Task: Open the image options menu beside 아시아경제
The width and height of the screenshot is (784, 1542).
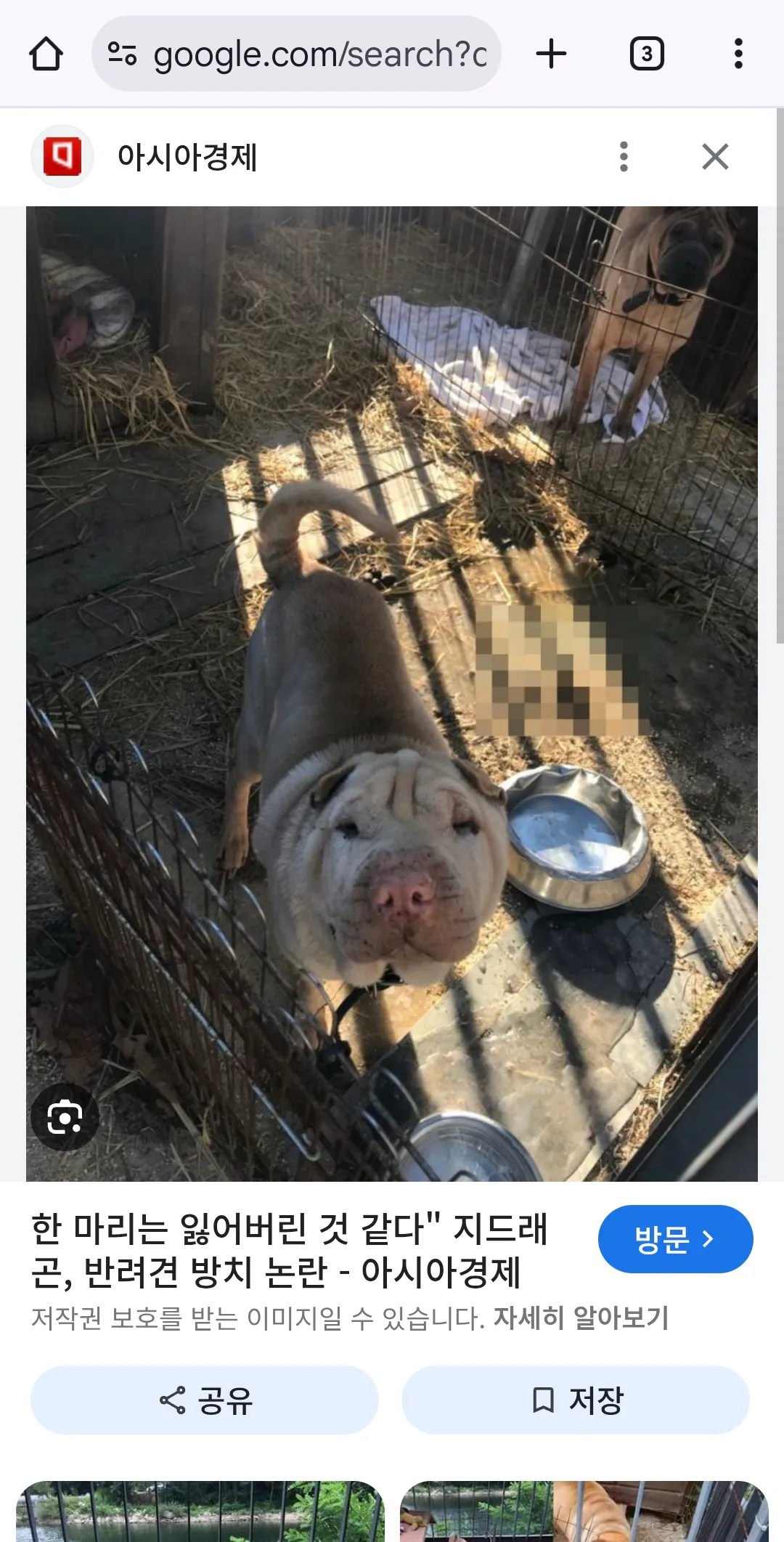Action: (624, 156)
